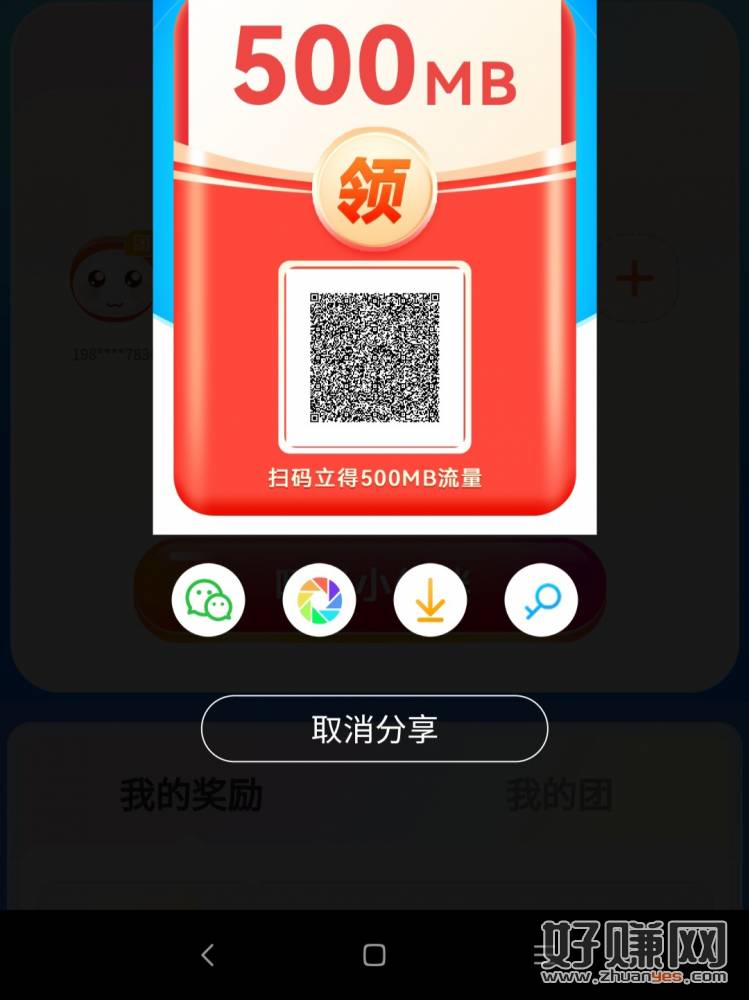Viewport: 749px width, 1000px height.
Task: Share to WeChat Moments
Action: click(x=319, y=600)
